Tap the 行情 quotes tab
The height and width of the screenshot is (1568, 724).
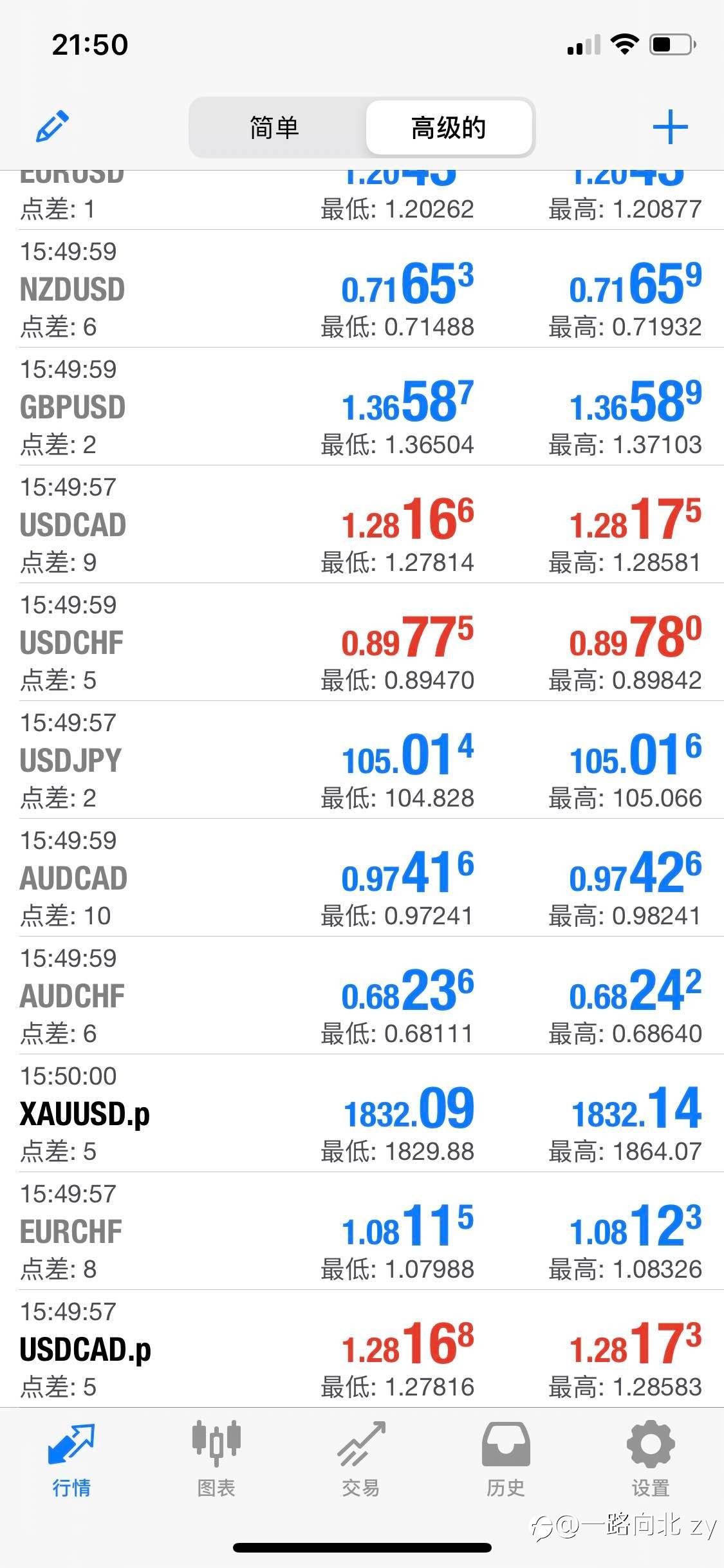pos(71,1459)
